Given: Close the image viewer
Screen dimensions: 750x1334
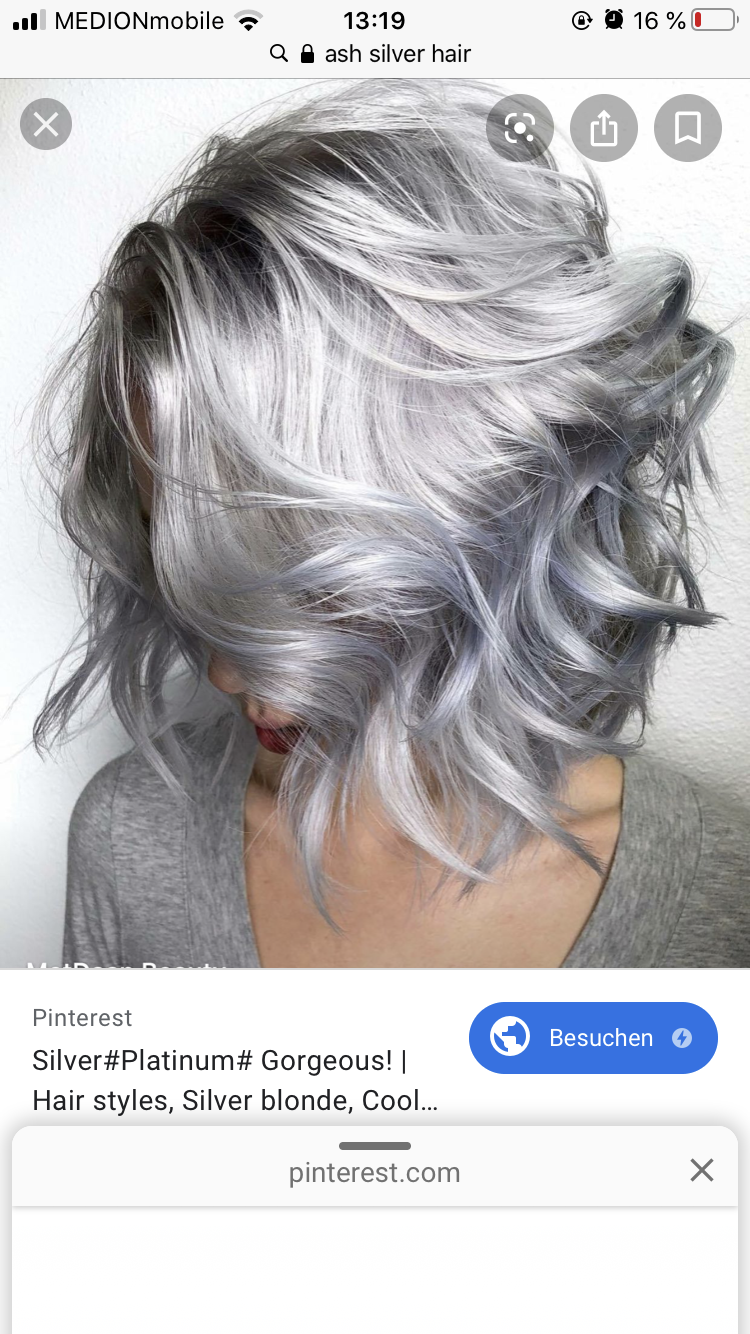Looking at the screenshot, I should pos(46,125).
